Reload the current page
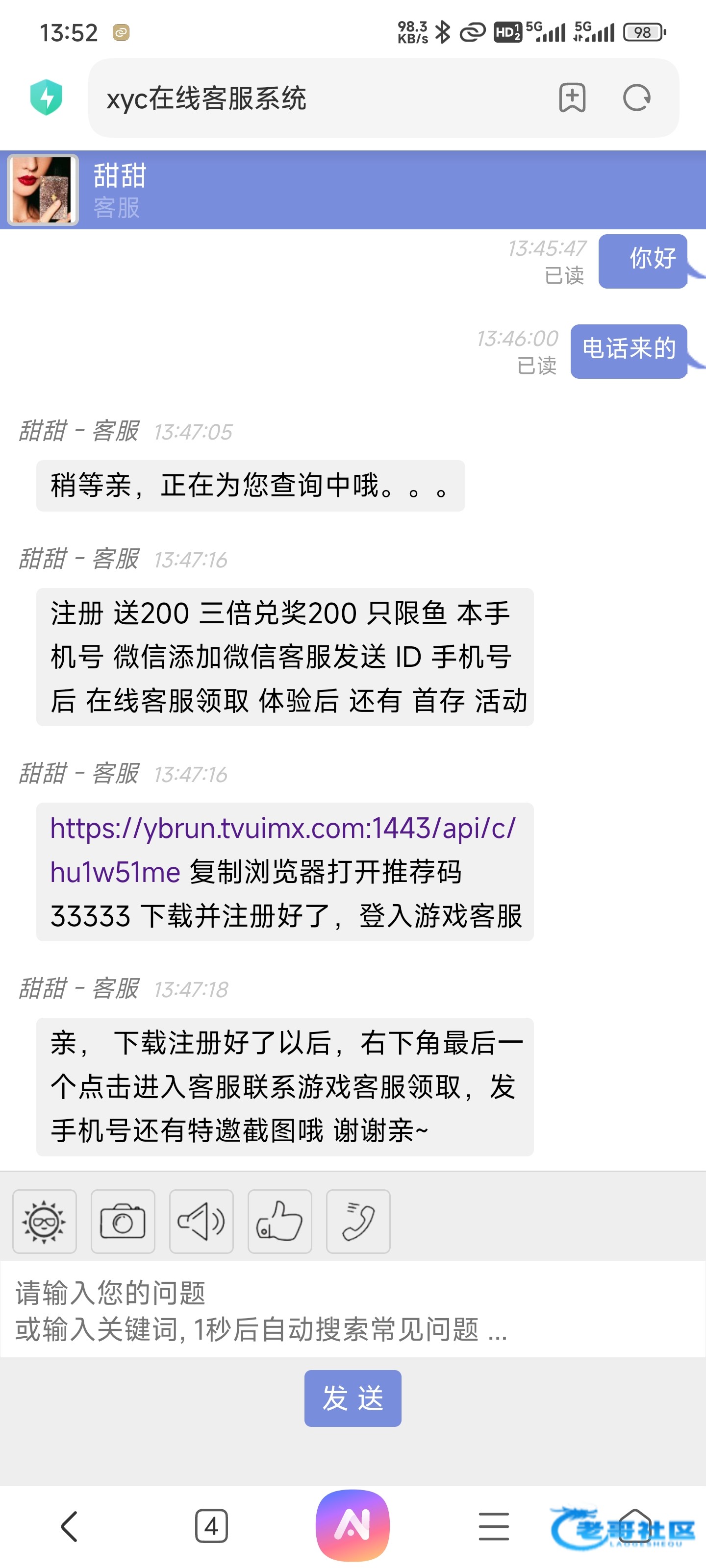Image resolution: width=706 pixels, height=1568 pixels. 636,98
